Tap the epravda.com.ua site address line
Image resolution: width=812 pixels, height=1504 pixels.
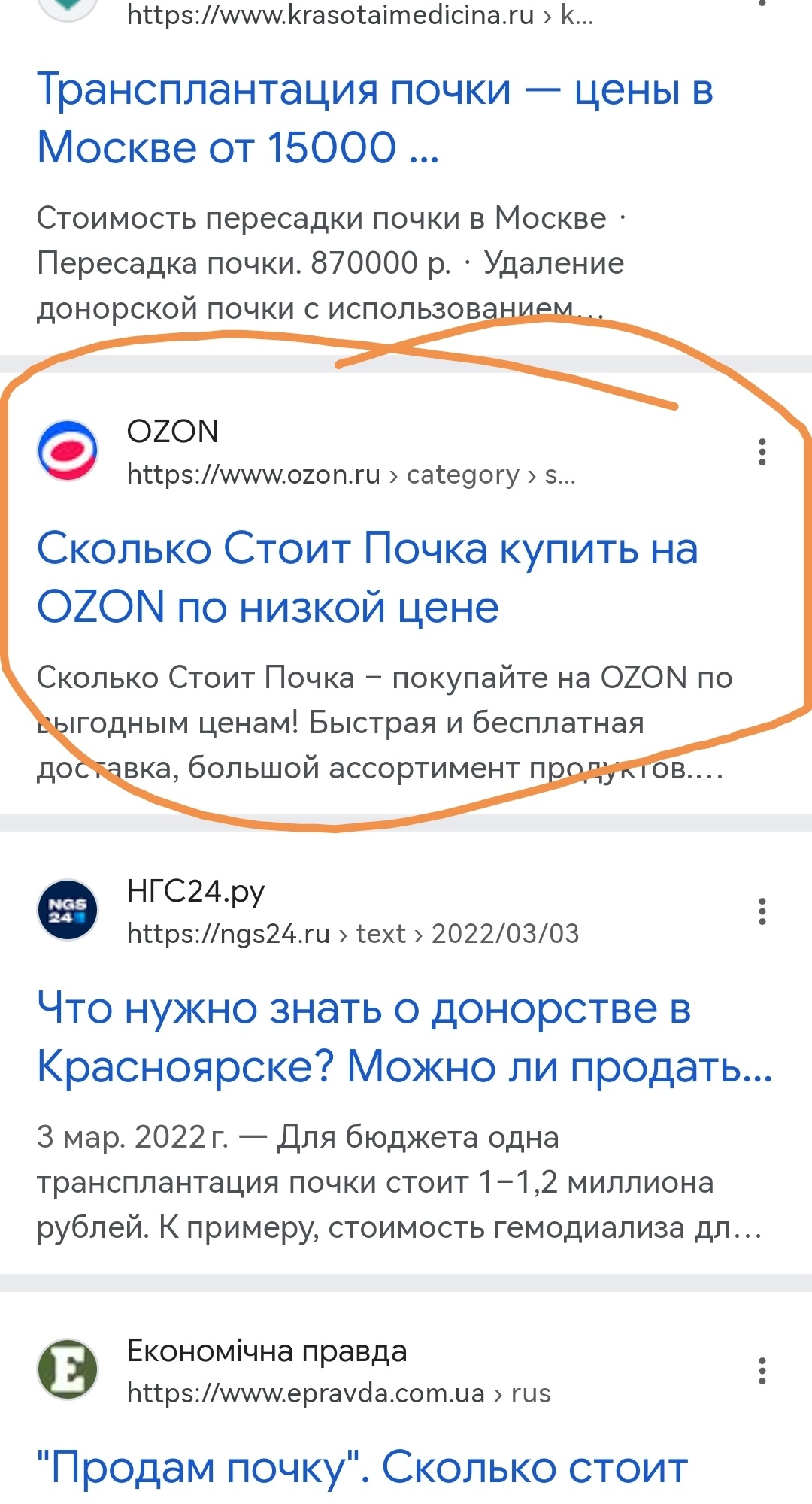coord(338,1393)
